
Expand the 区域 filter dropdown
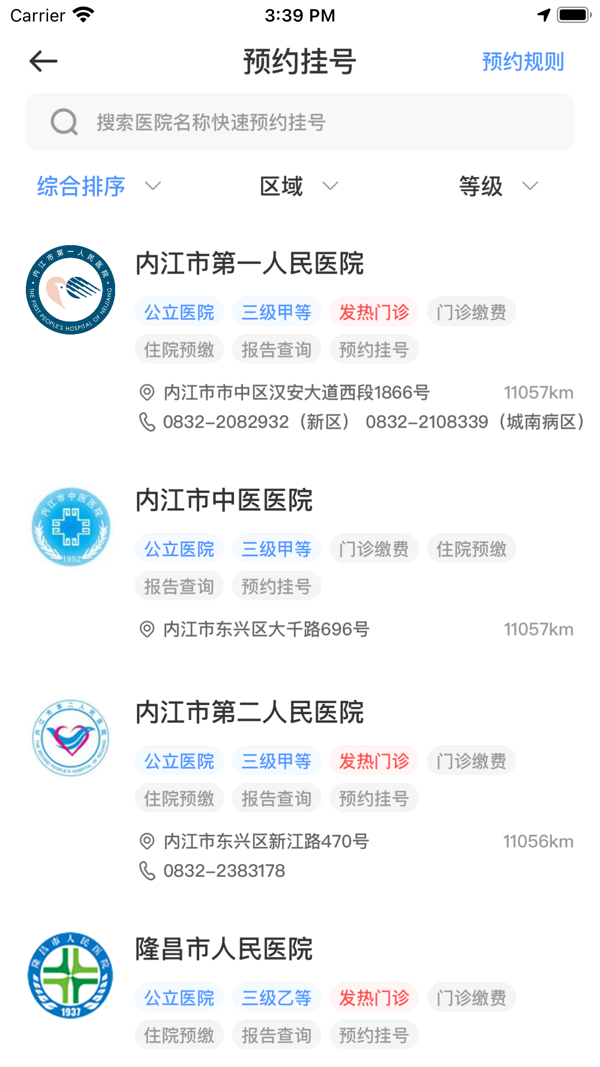click(299, 186)
